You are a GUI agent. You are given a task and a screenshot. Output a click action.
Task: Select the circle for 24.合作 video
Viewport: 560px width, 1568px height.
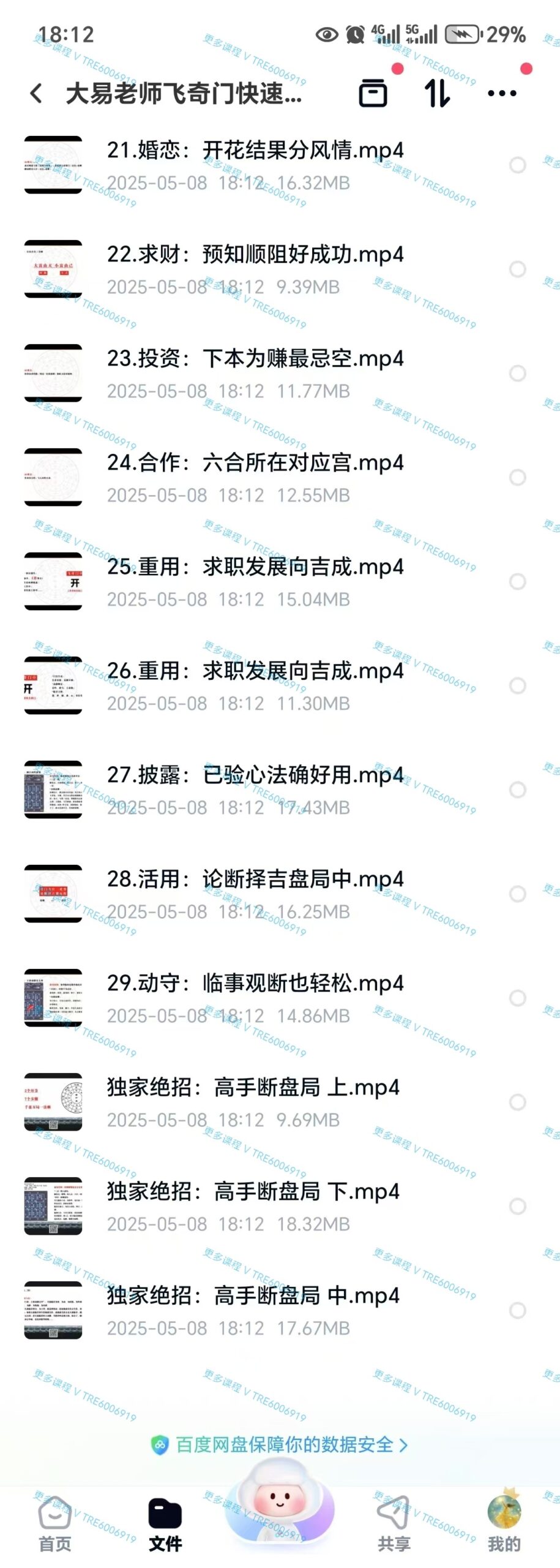[x=518, y=478]
